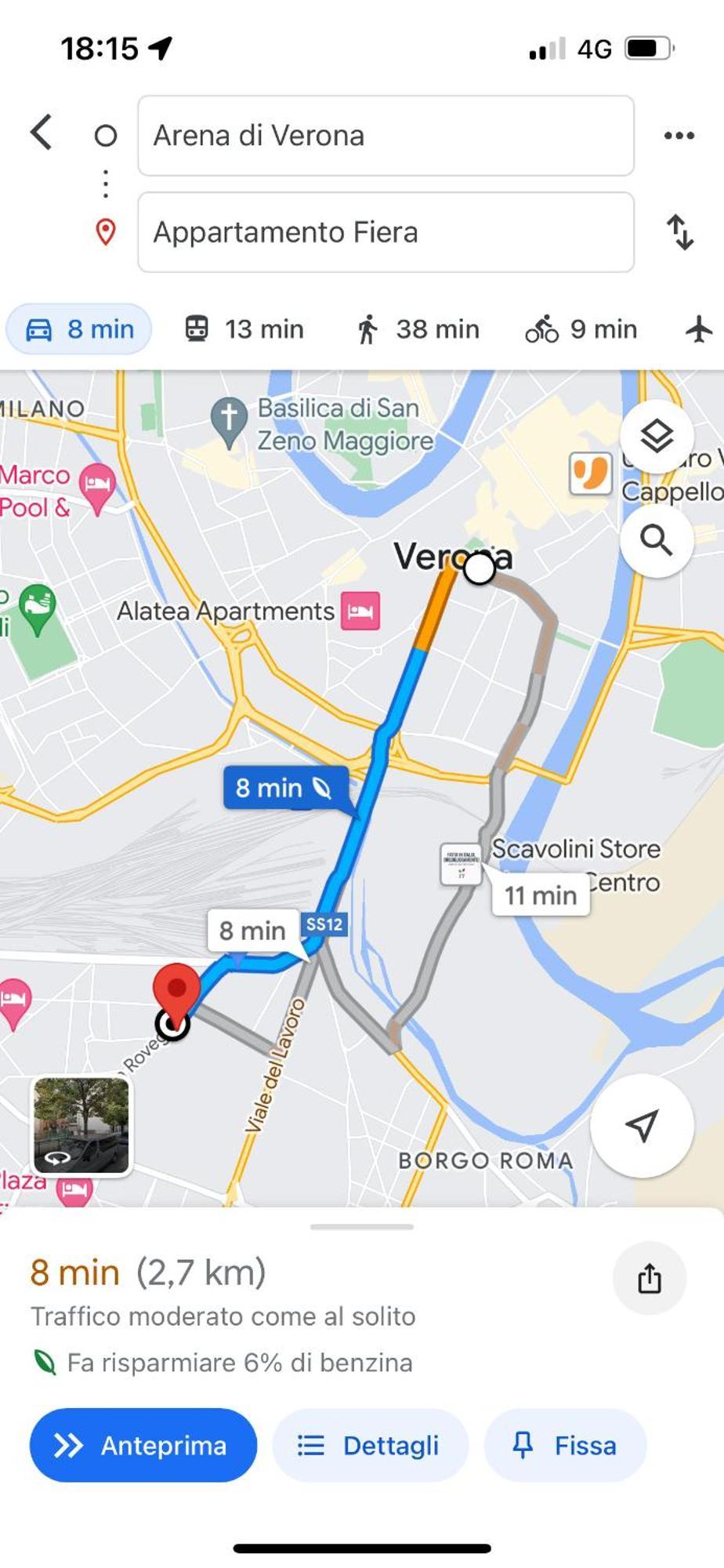Select the flight travel mode
This screenshot has height=1568, width=724.
point(698,329)
